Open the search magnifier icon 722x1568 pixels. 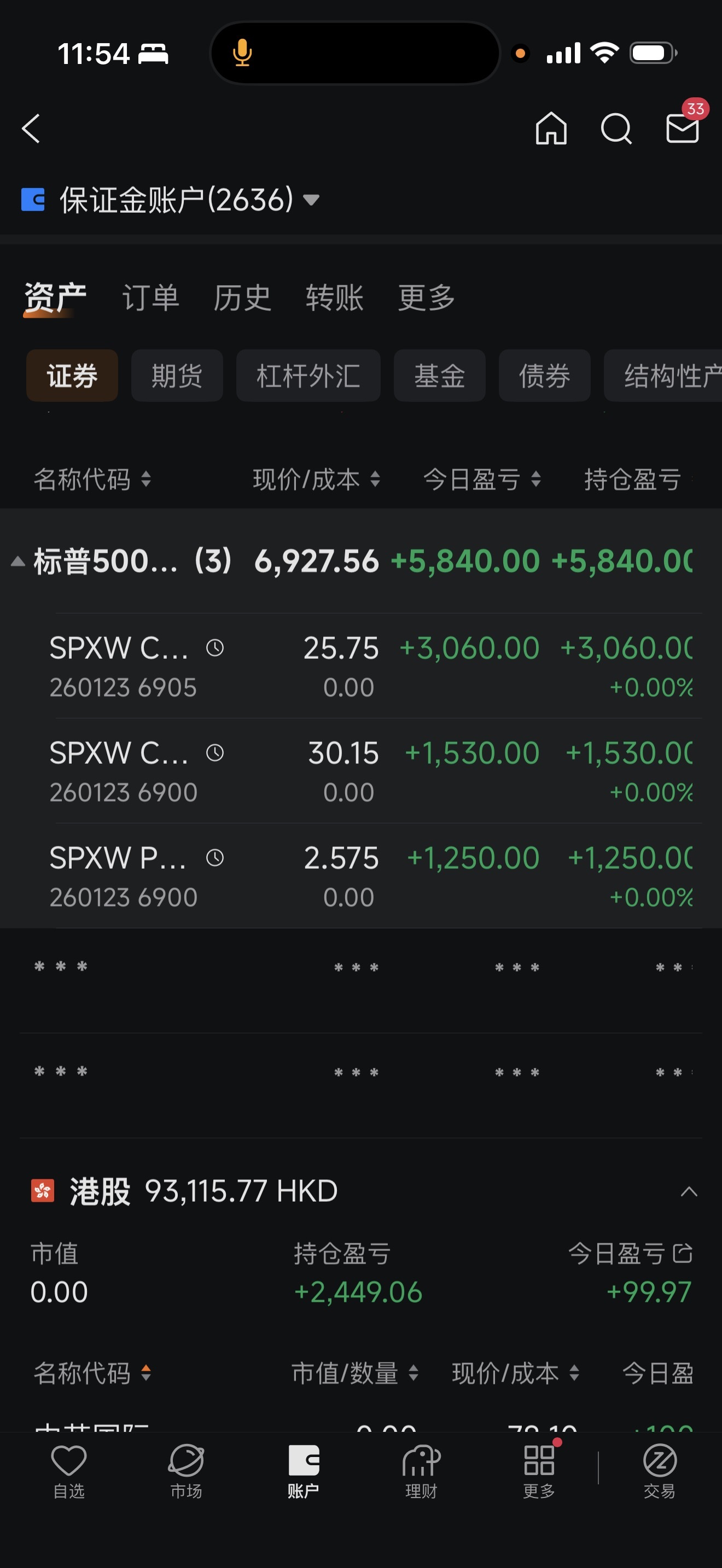tap(616, 128)
